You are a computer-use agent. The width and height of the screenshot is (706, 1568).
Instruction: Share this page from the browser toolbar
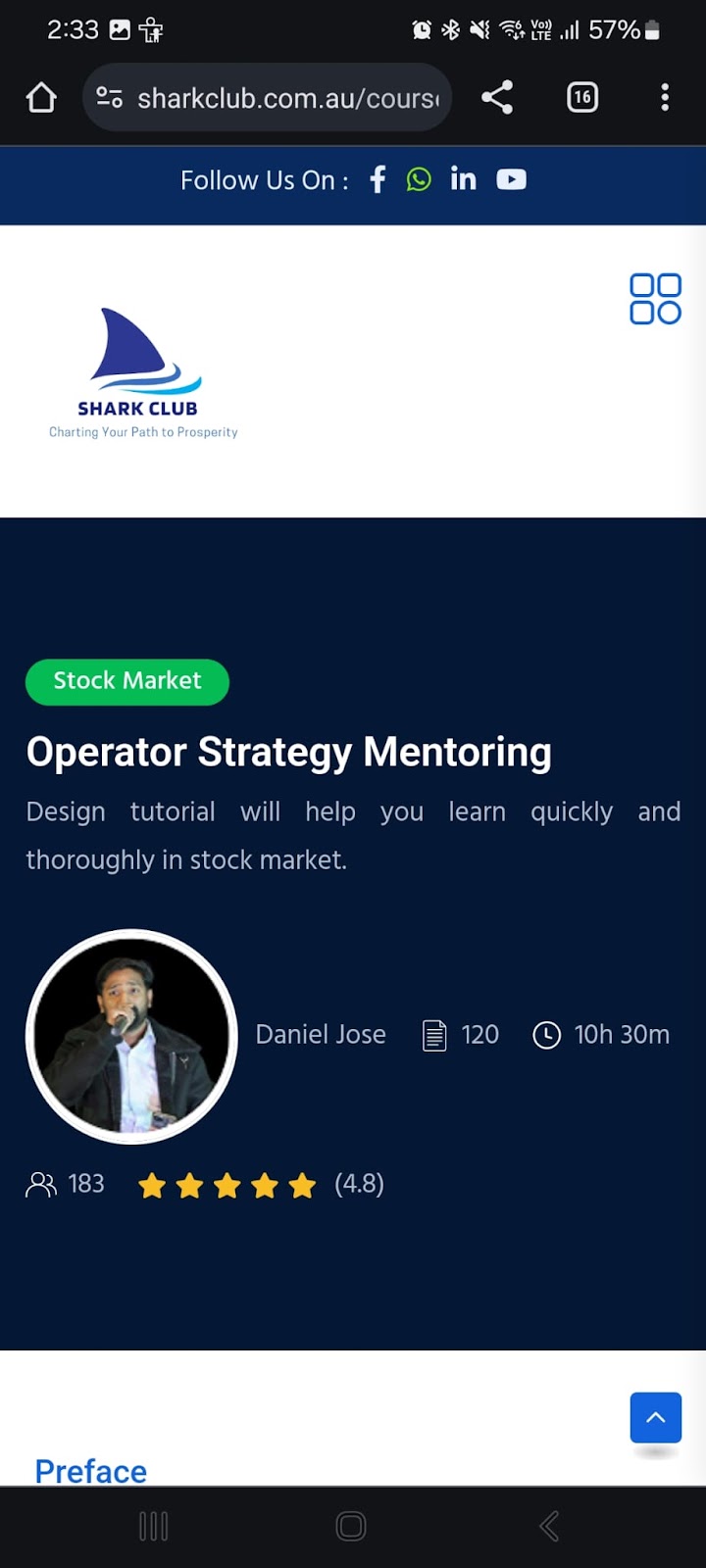click(497, 97)
